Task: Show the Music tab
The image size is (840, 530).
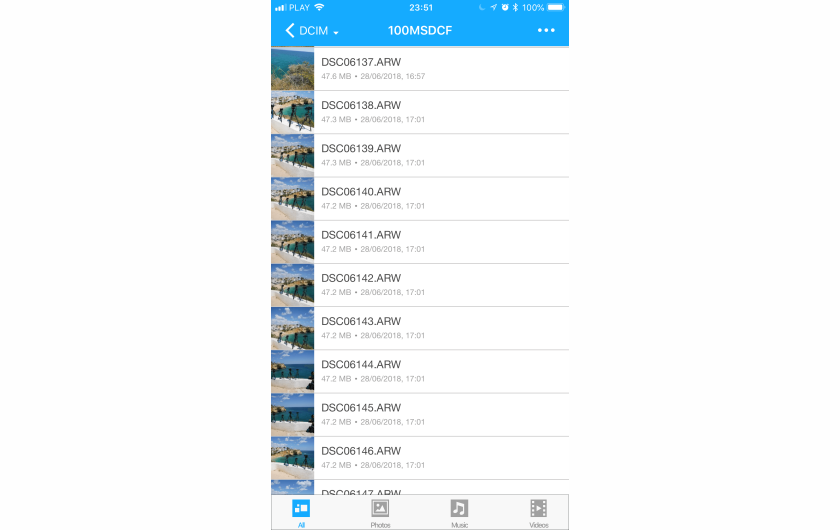Action: coord(459,512)
